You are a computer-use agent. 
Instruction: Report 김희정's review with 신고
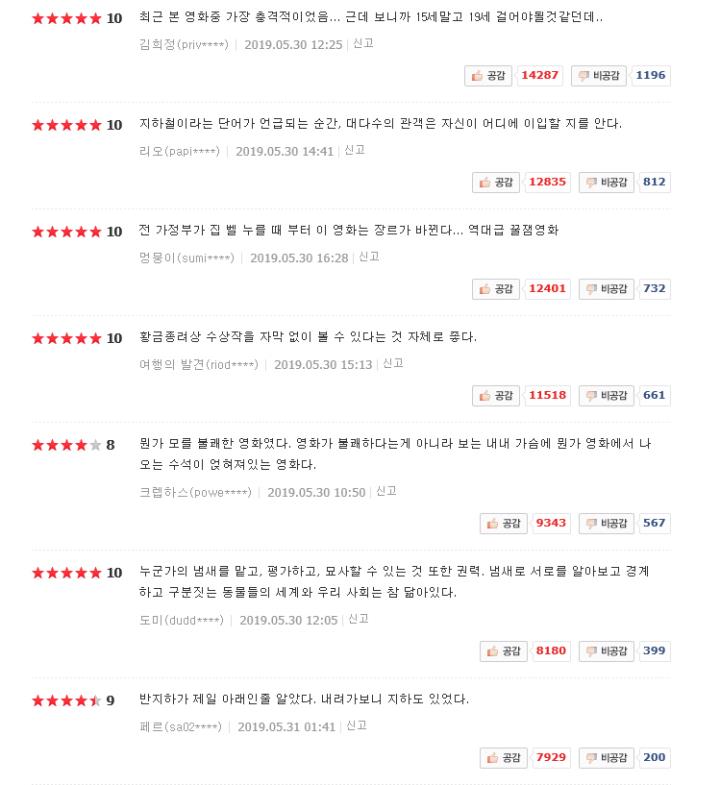363,44
